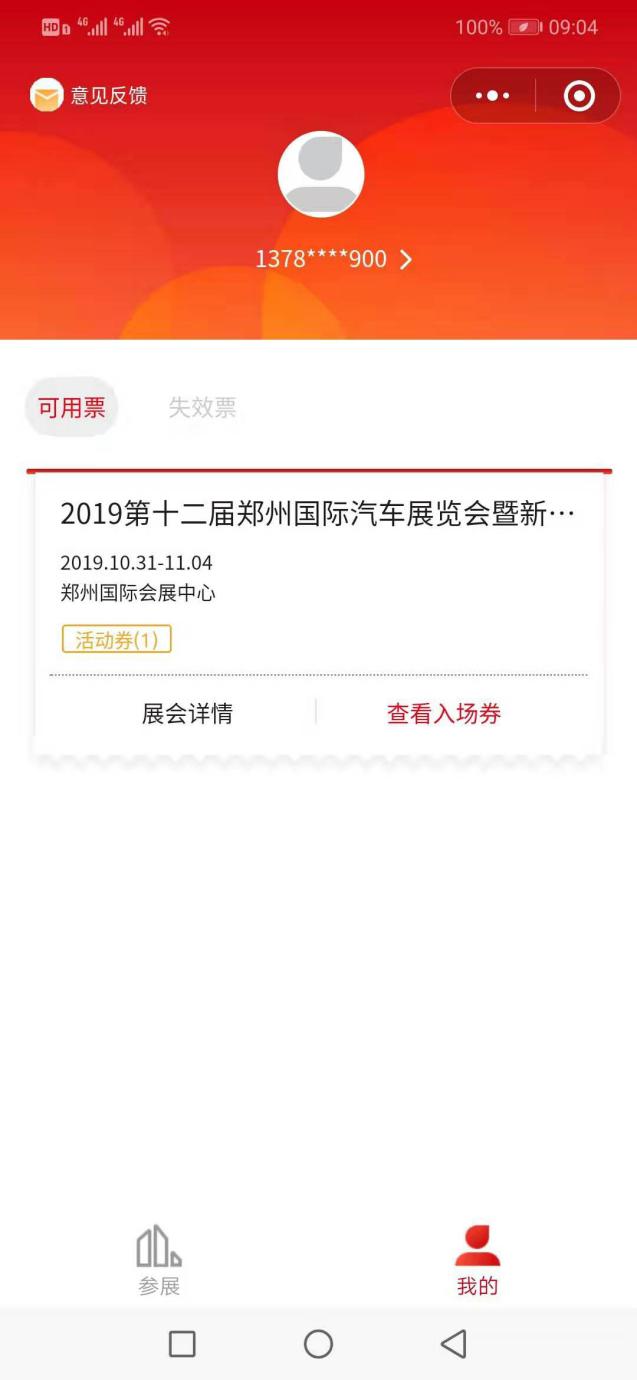Open the mini program more options menu
637x1380 pixels.
pos(493,96)
